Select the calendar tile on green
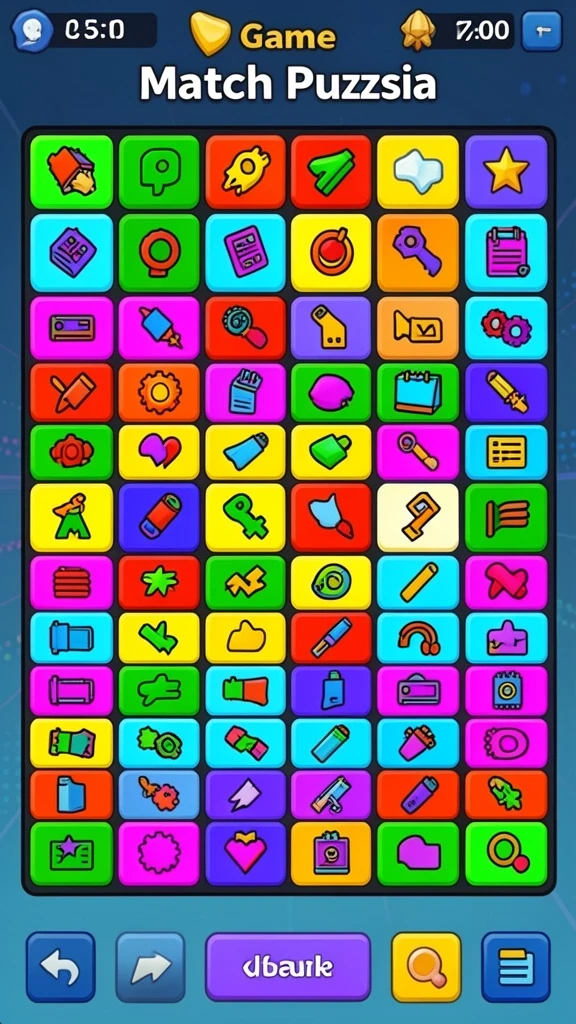Image resolution: width=576 pixels, height=1024 pixels. tap(418, 392)
